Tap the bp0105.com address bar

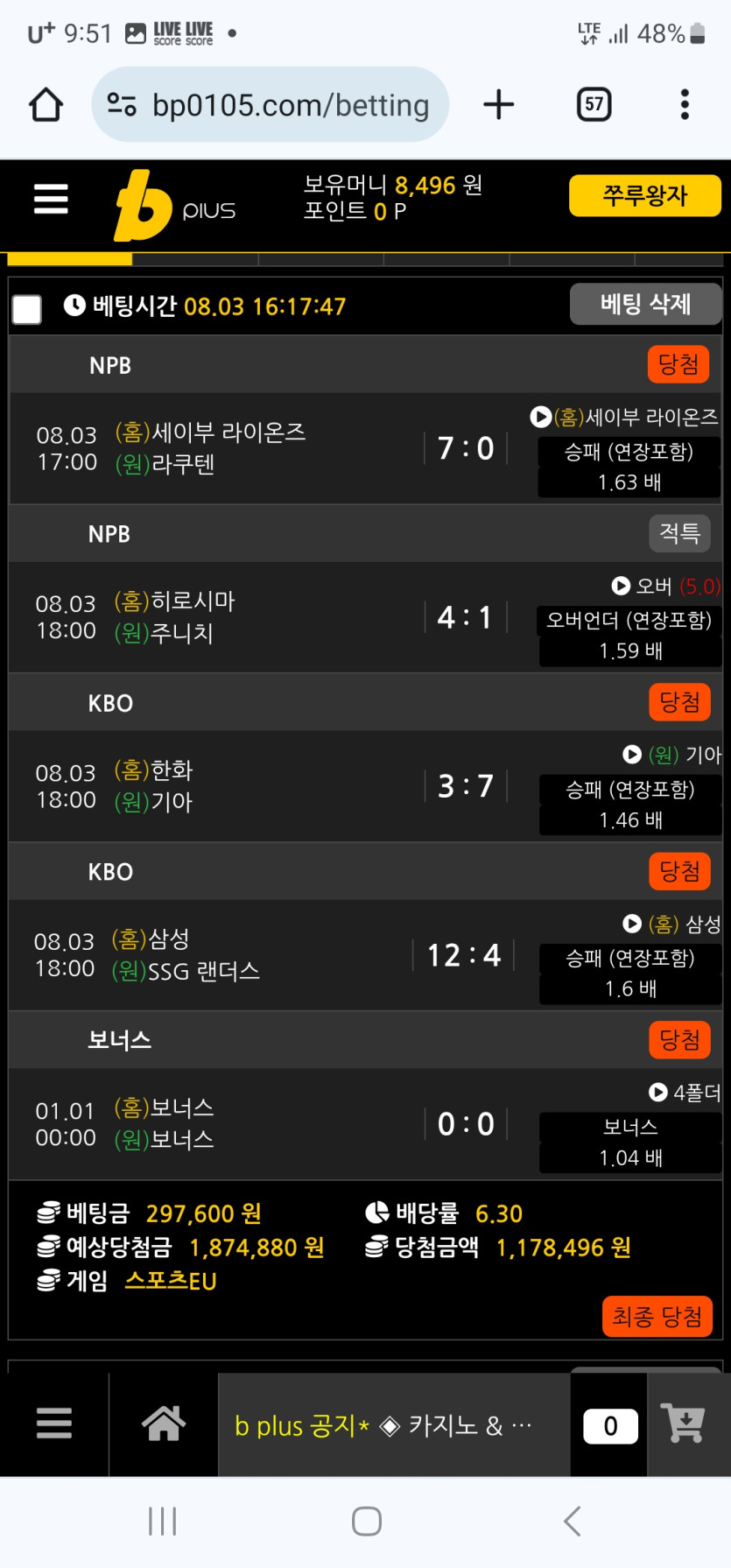[x=271, y=105]
